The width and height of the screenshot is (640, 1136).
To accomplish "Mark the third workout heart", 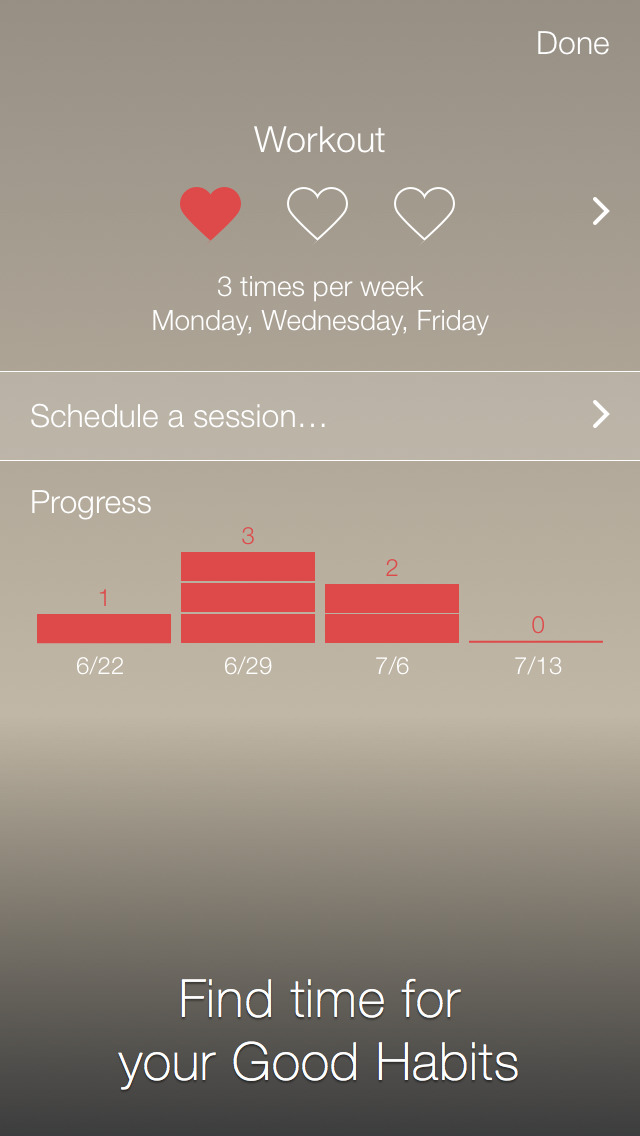I will [x=424, y=212].
